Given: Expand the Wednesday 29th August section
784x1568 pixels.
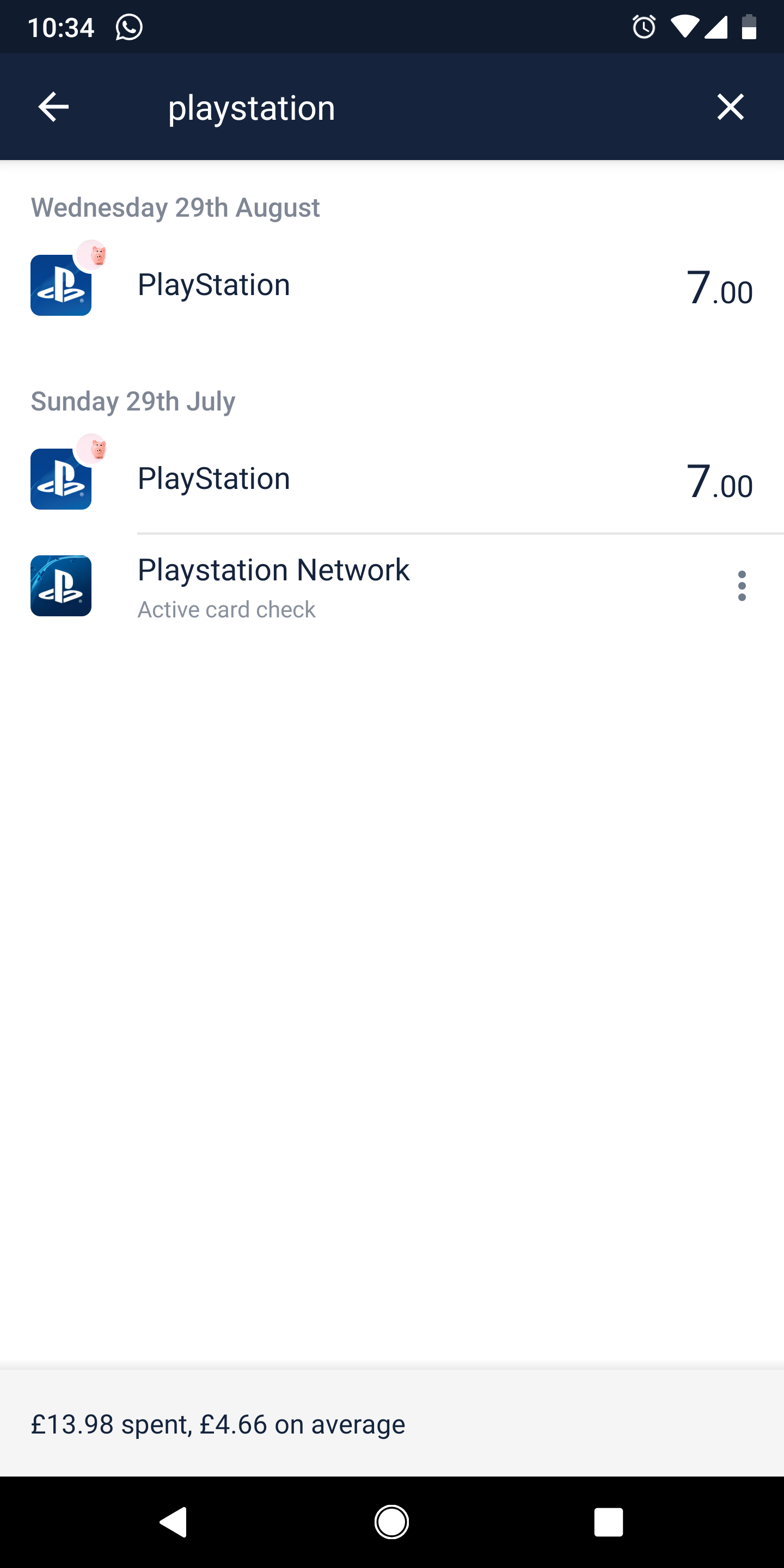Looking at the screenshot, I should 175,207.
